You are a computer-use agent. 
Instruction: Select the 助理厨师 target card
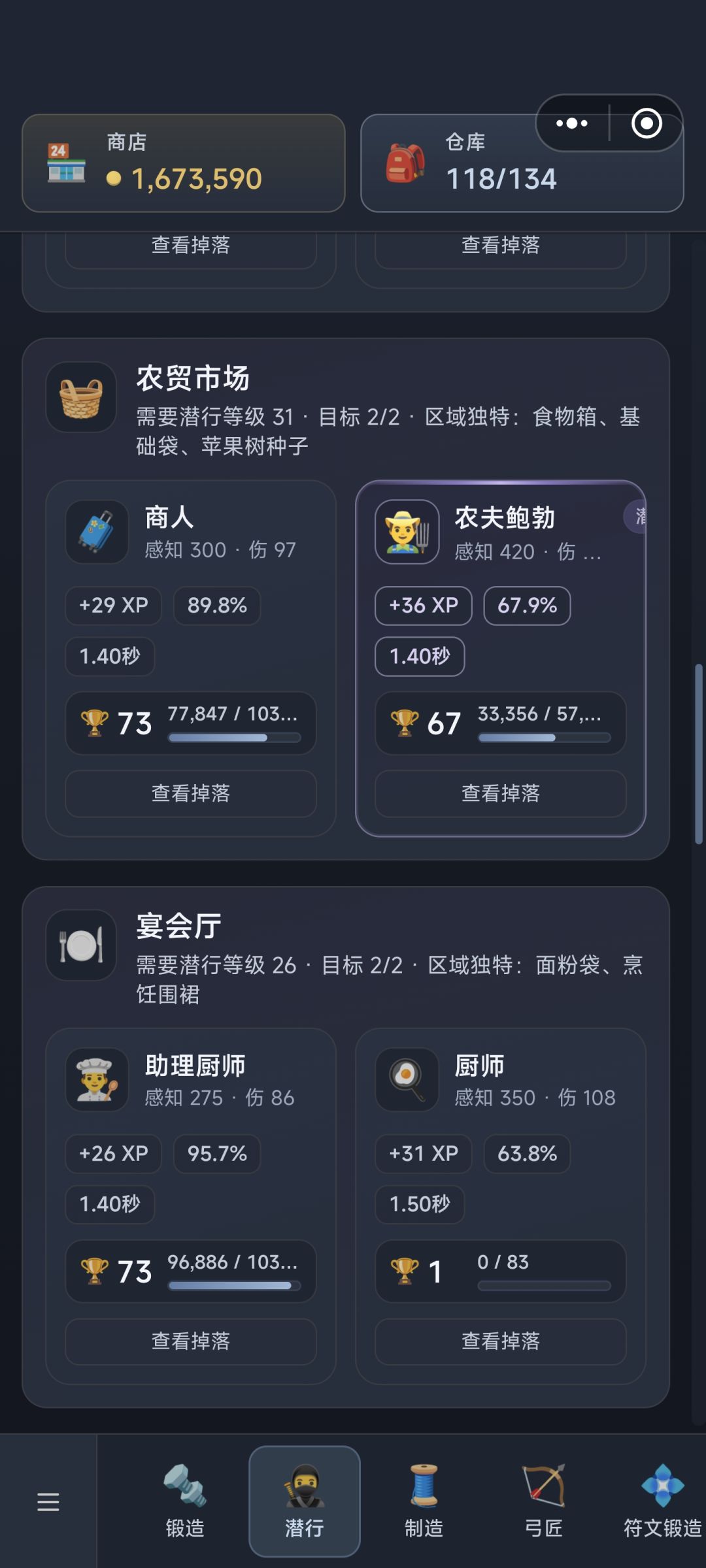tap(191, 1207)
